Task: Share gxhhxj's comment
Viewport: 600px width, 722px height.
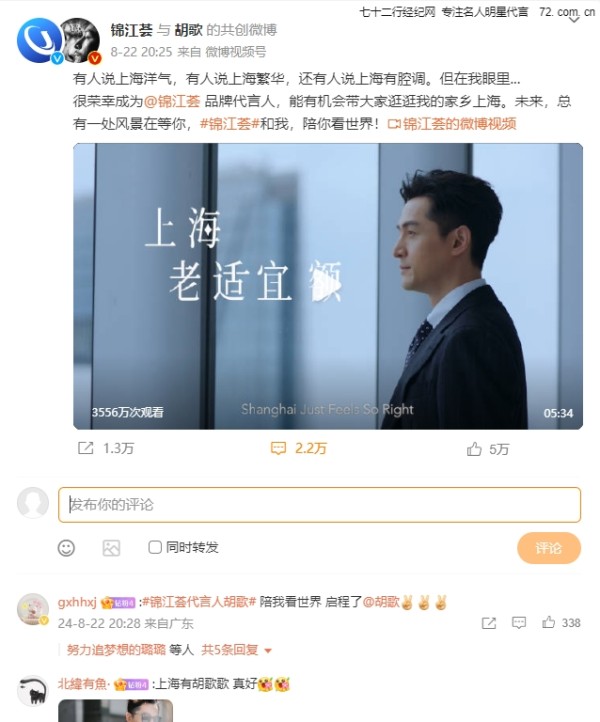Action: 488,623
